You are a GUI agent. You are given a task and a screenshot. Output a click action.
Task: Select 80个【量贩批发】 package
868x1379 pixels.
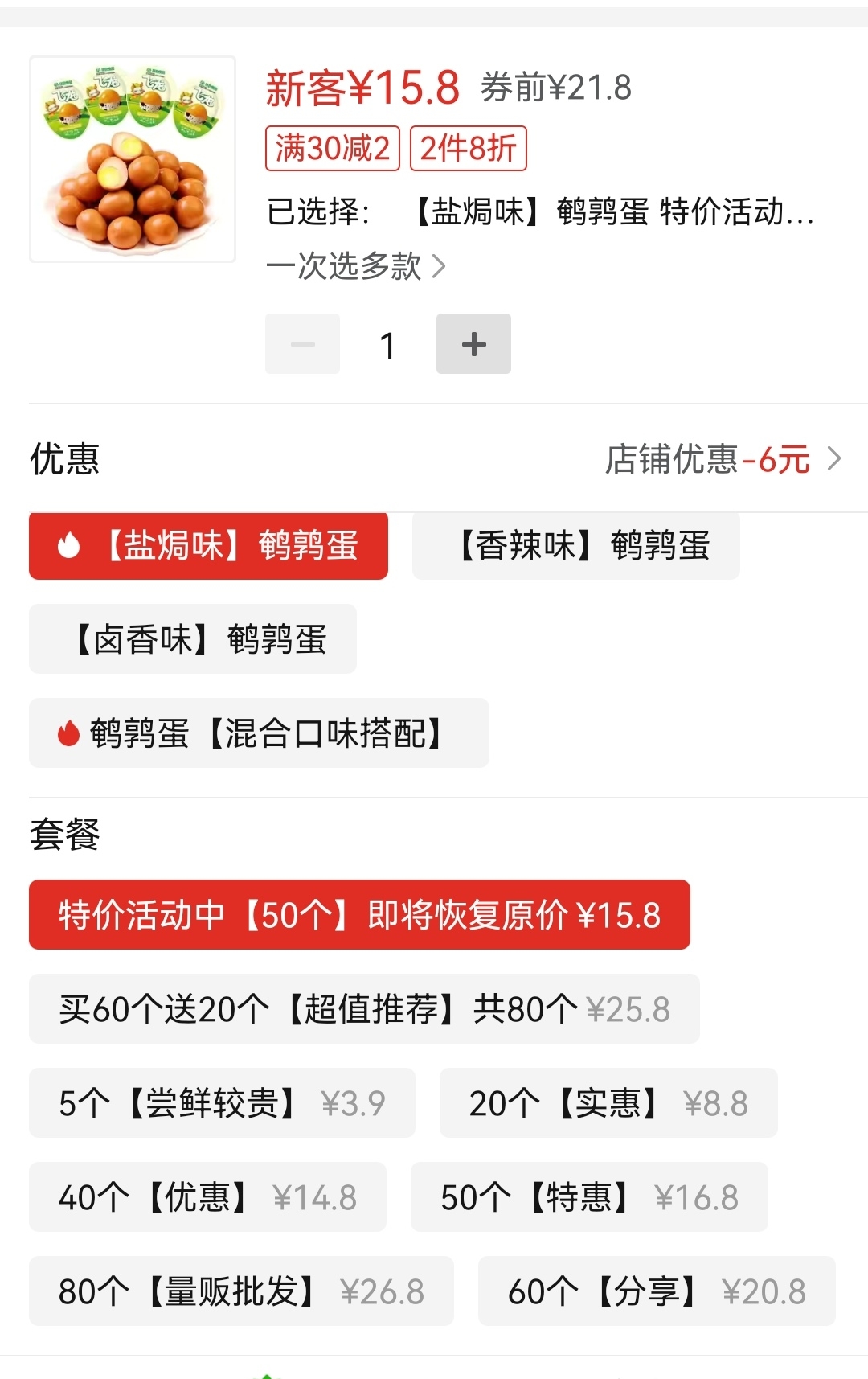coord(241,1291)
